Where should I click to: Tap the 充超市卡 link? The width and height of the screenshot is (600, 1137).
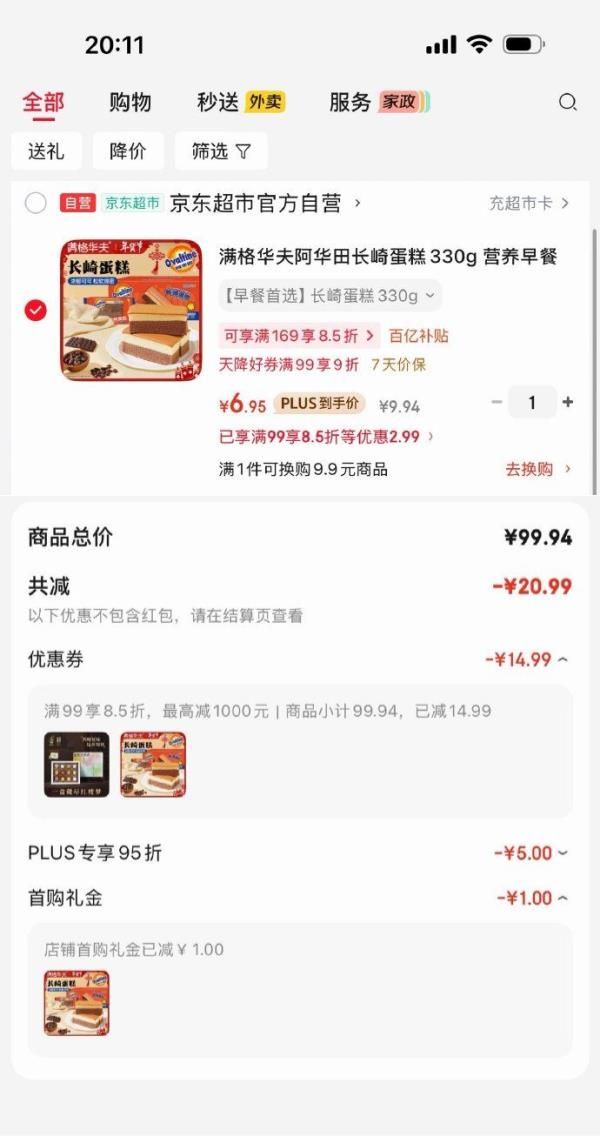click(529, 204)
